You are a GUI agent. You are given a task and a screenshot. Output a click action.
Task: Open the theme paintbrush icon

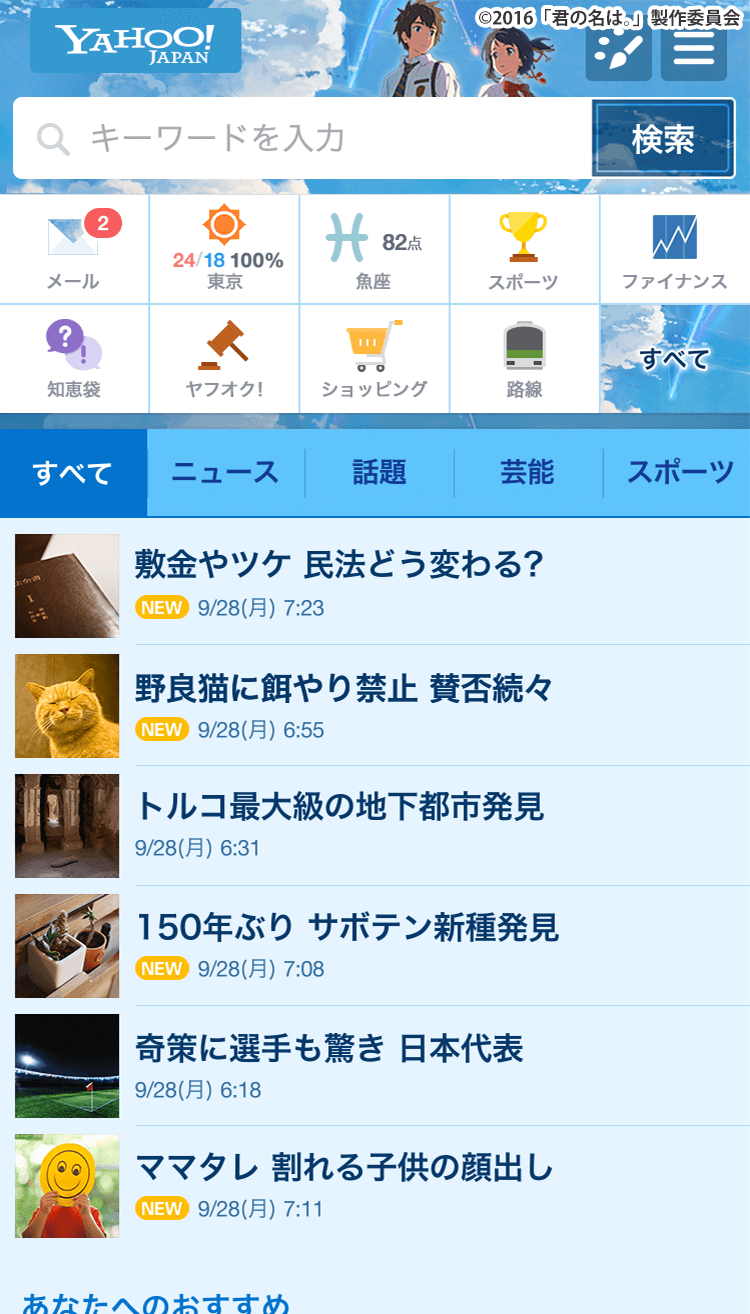[618, 49]
